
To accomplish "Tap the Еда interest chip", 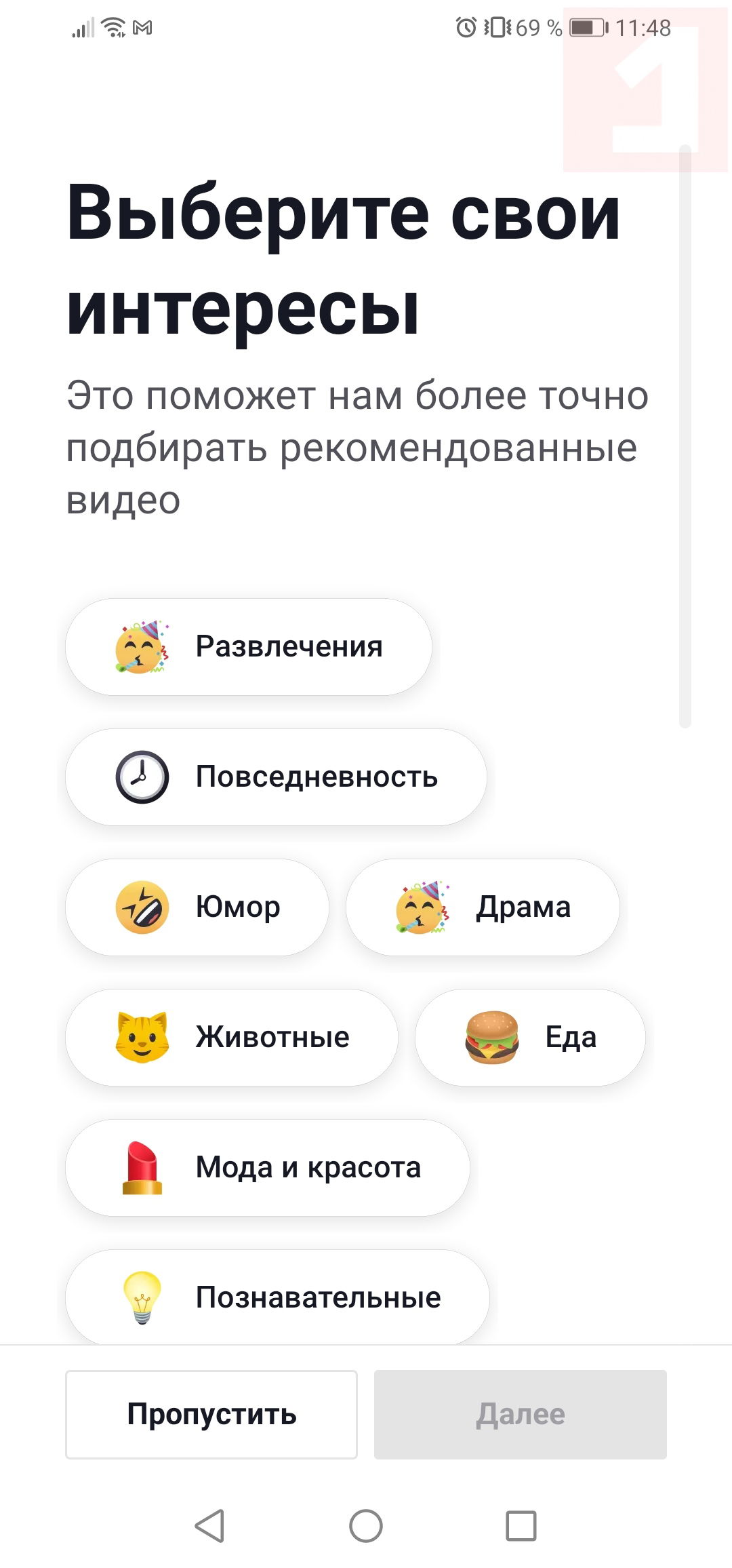I will pos(530,1037).
